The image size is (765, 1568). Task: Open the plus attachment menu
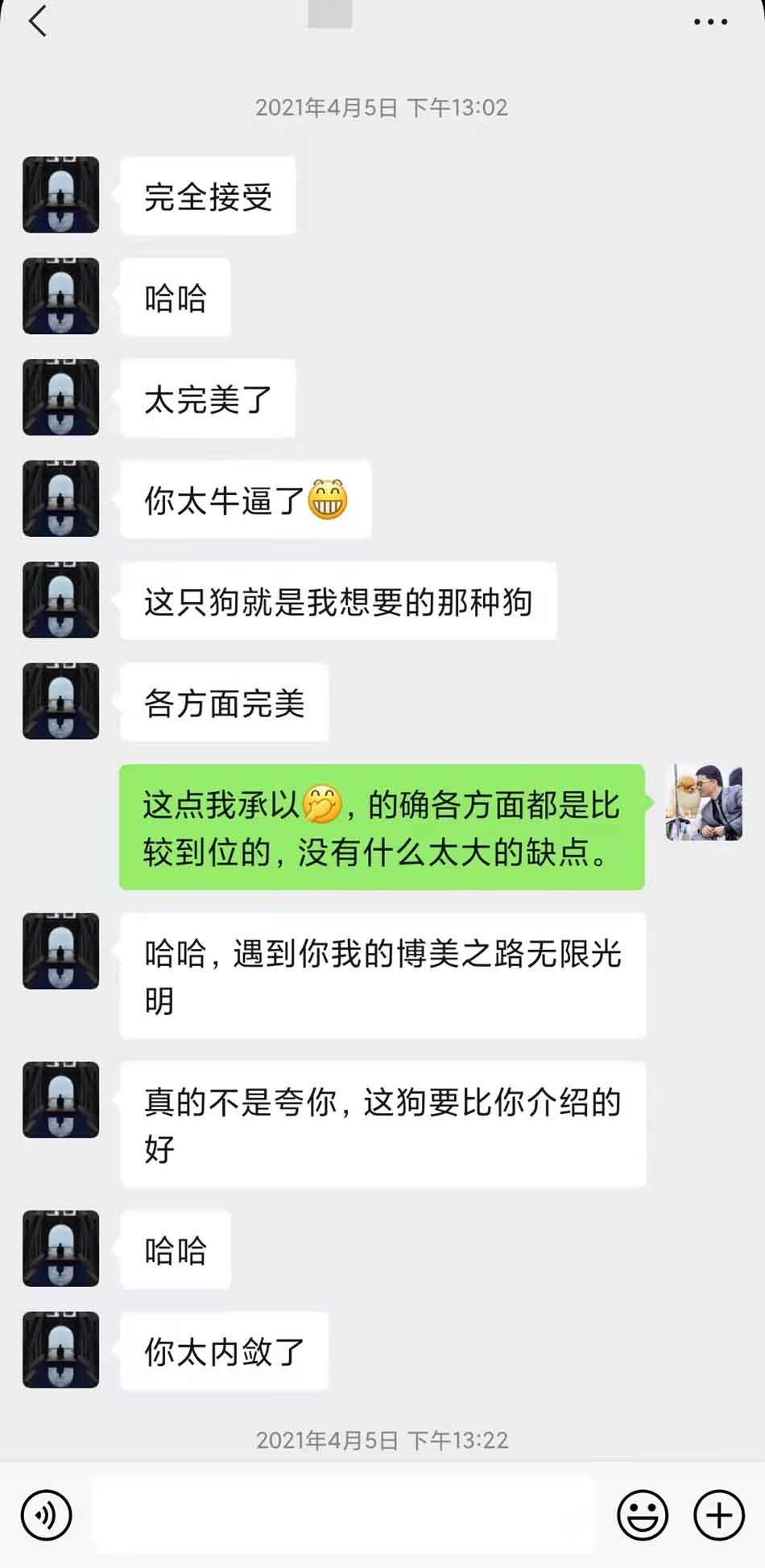[x=718, y=1515]
